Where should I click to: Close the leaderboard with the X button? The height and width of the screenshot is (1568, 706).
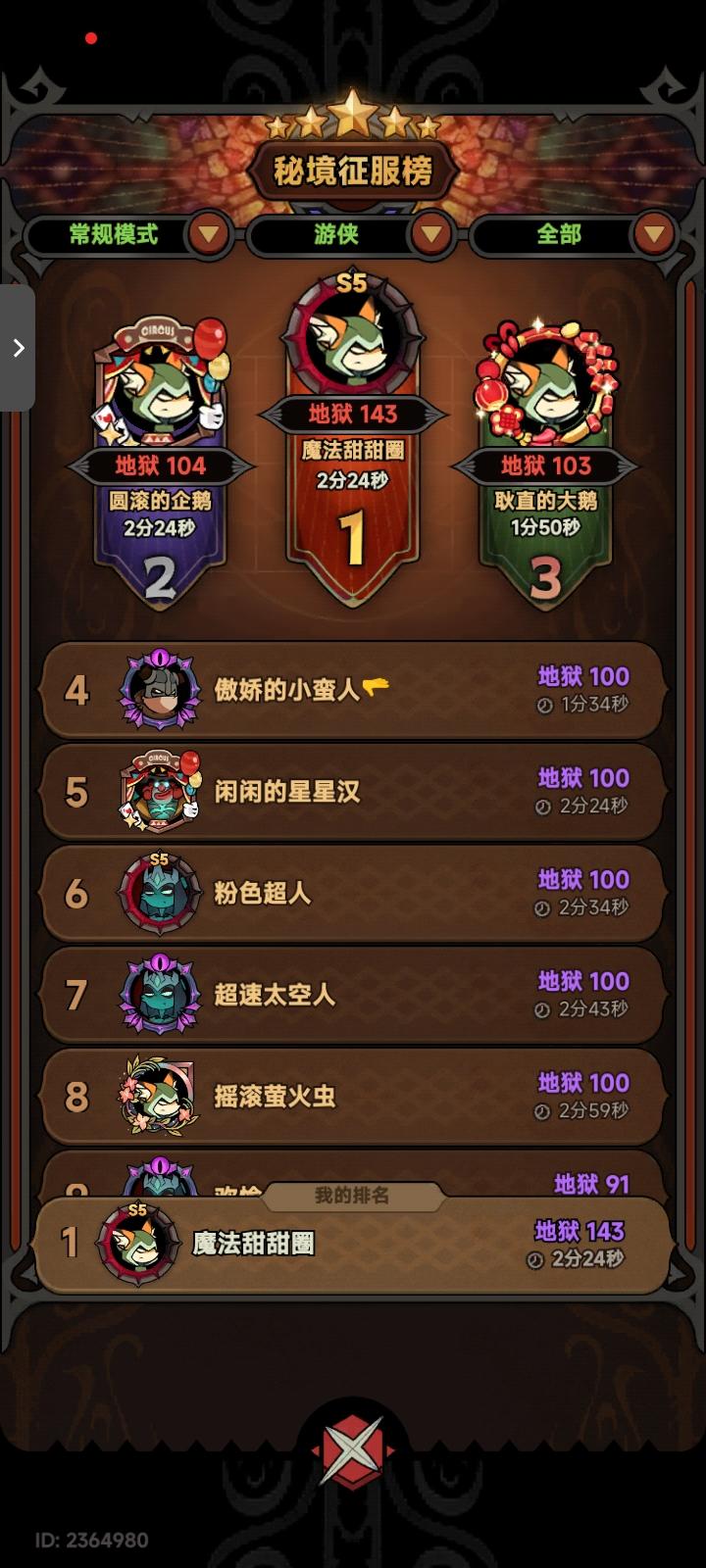[353, 1450]
